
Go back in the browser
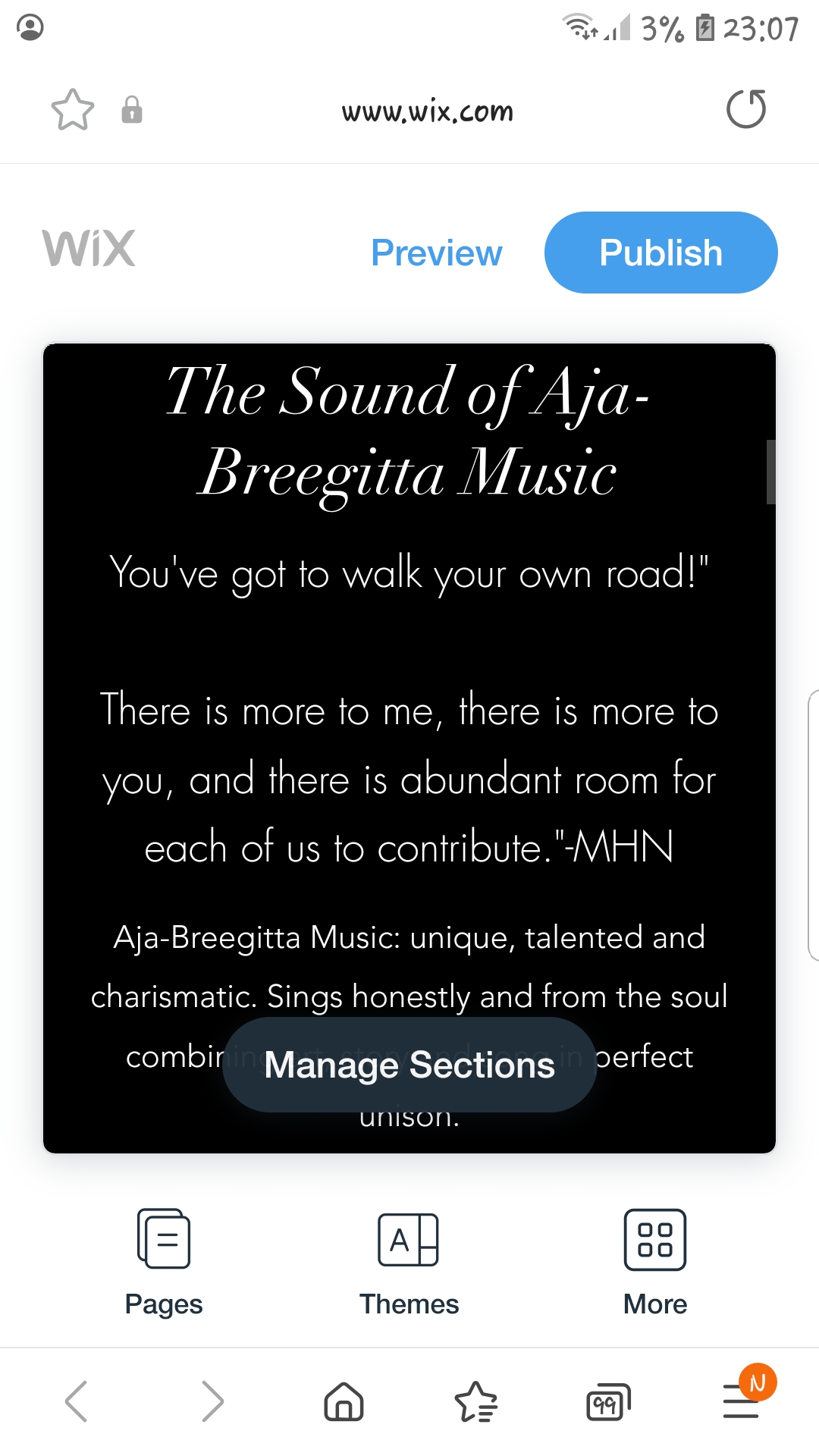pyautogui.click(x=77, y=1401)
